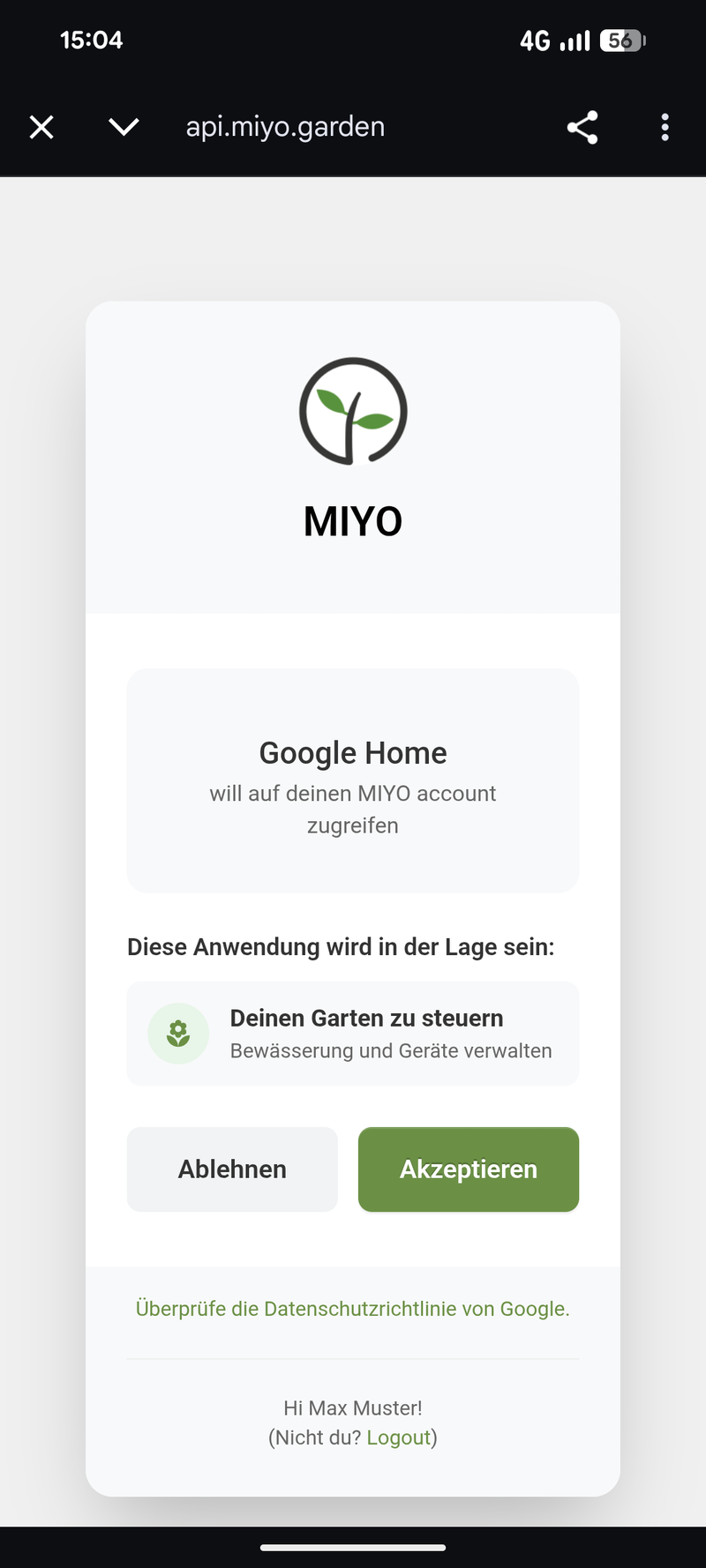Log out via the Logout link
706x1568 pixels.
pyautogui.click(x=399, y=1437)
